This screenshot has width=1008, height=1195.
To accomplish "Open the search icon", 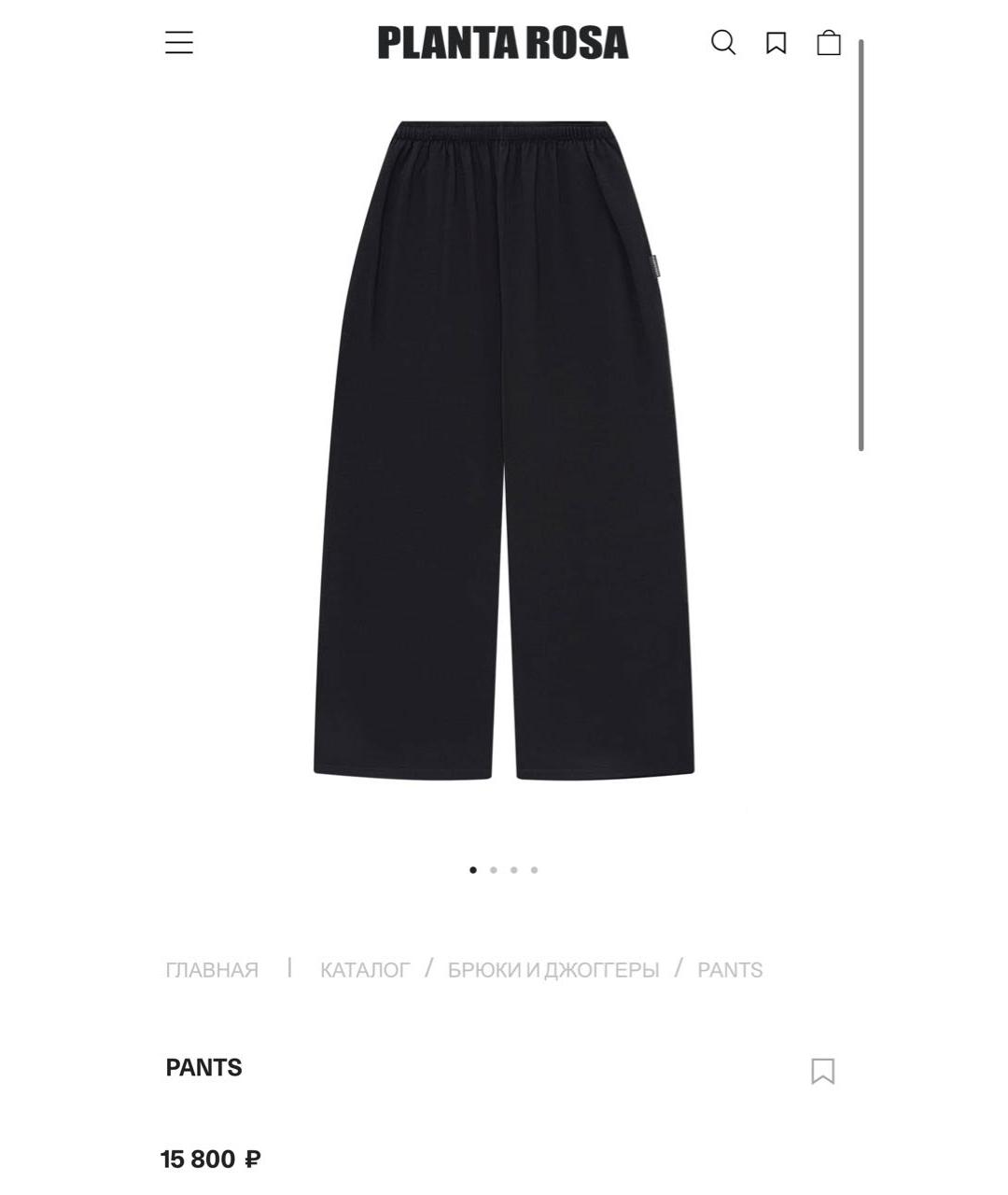I will pyautogui.click(x=723, y=43).
